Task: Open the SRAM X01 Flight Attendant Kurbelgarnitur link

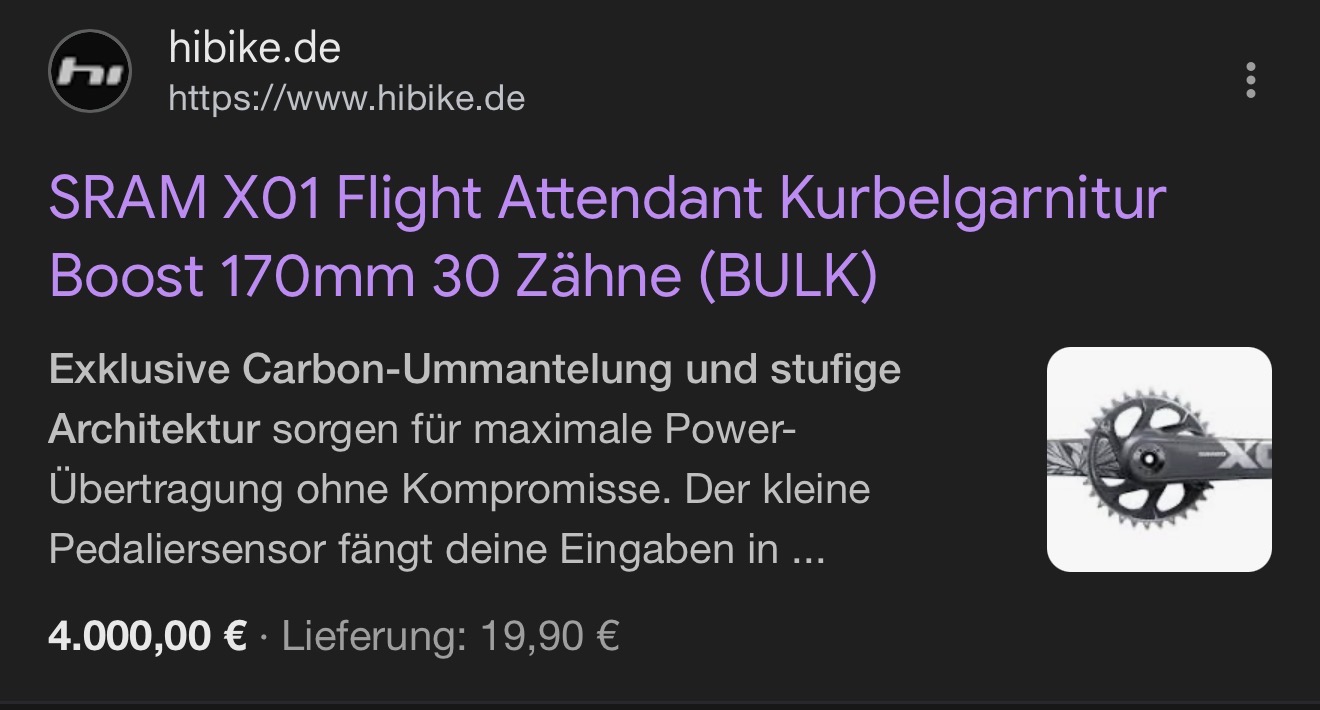Action: click(x=606, y=236)
